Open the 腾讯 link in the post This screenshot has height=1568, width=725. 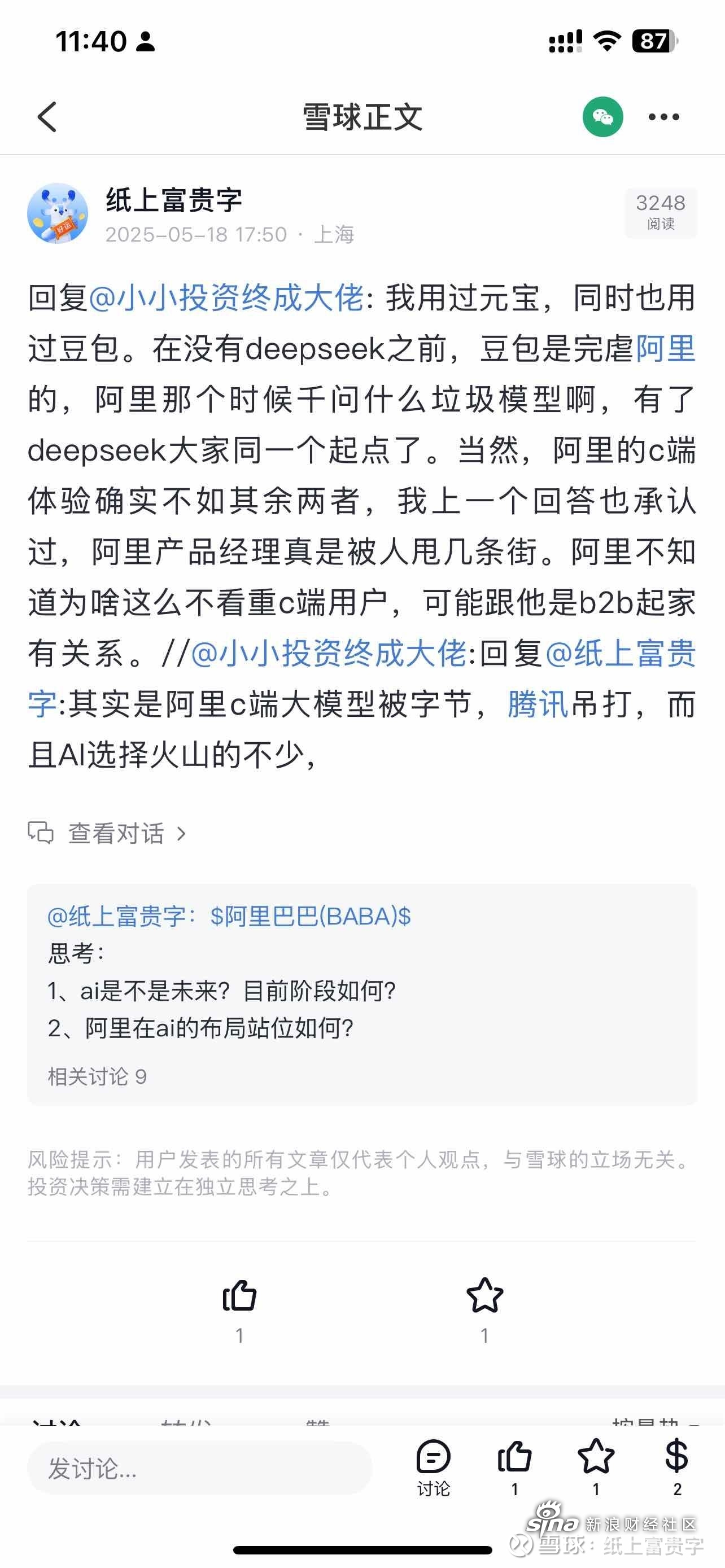pos(538,704)
